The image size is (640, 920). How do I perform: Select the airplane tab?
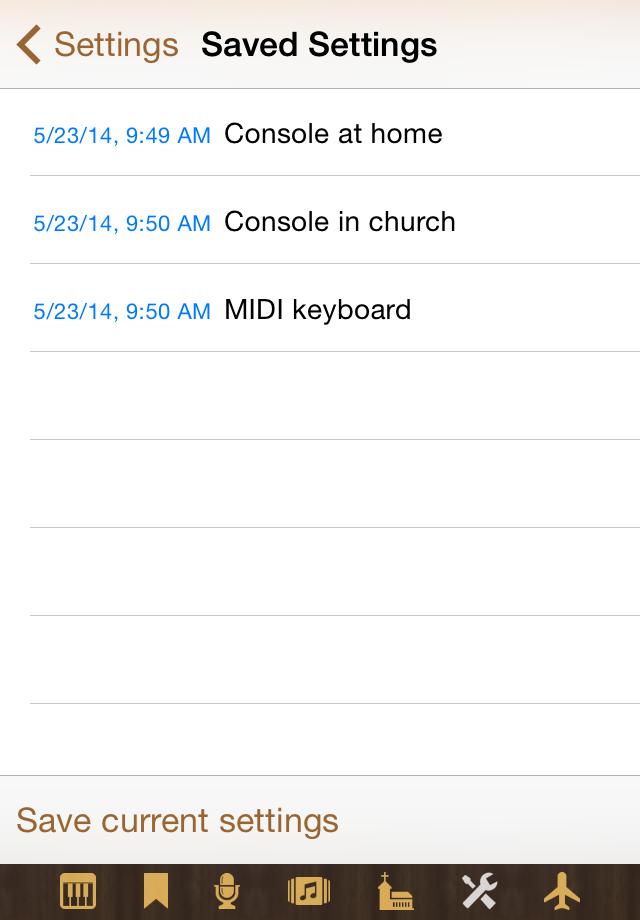(x=562, y=890)
